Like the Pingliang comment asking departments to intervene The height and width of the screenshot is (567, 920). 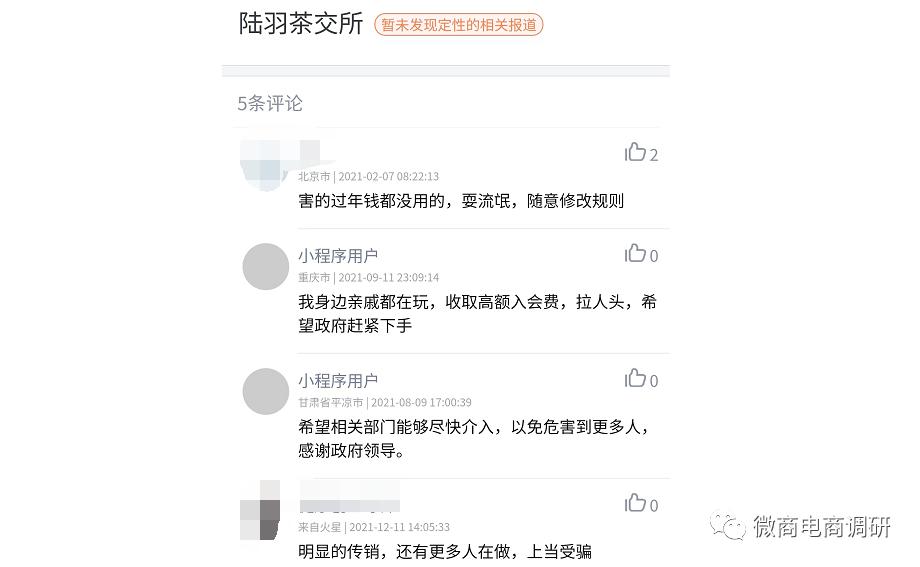click(x=636, y=378)
